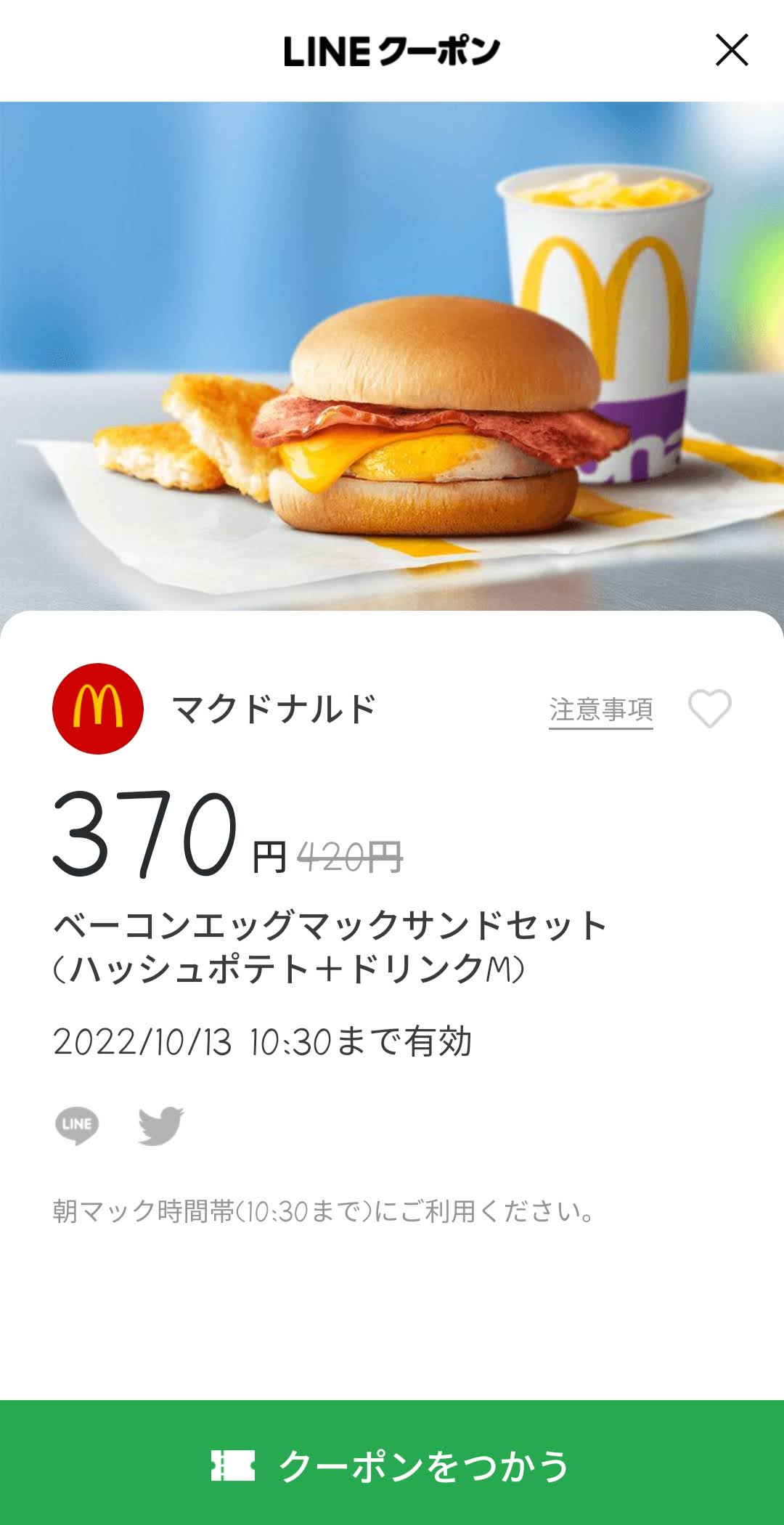Share the coupon on Twitter
The height and width of the screenshot is (1525, 784).
[160, 1125]
